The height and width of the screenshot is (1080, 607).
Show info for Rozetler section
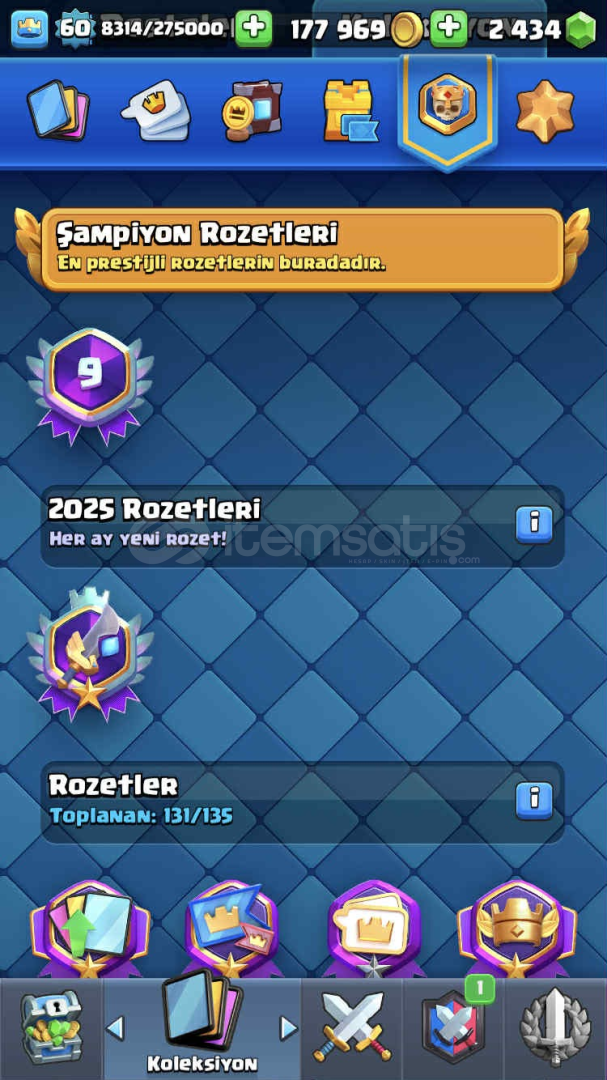point(534,801)
